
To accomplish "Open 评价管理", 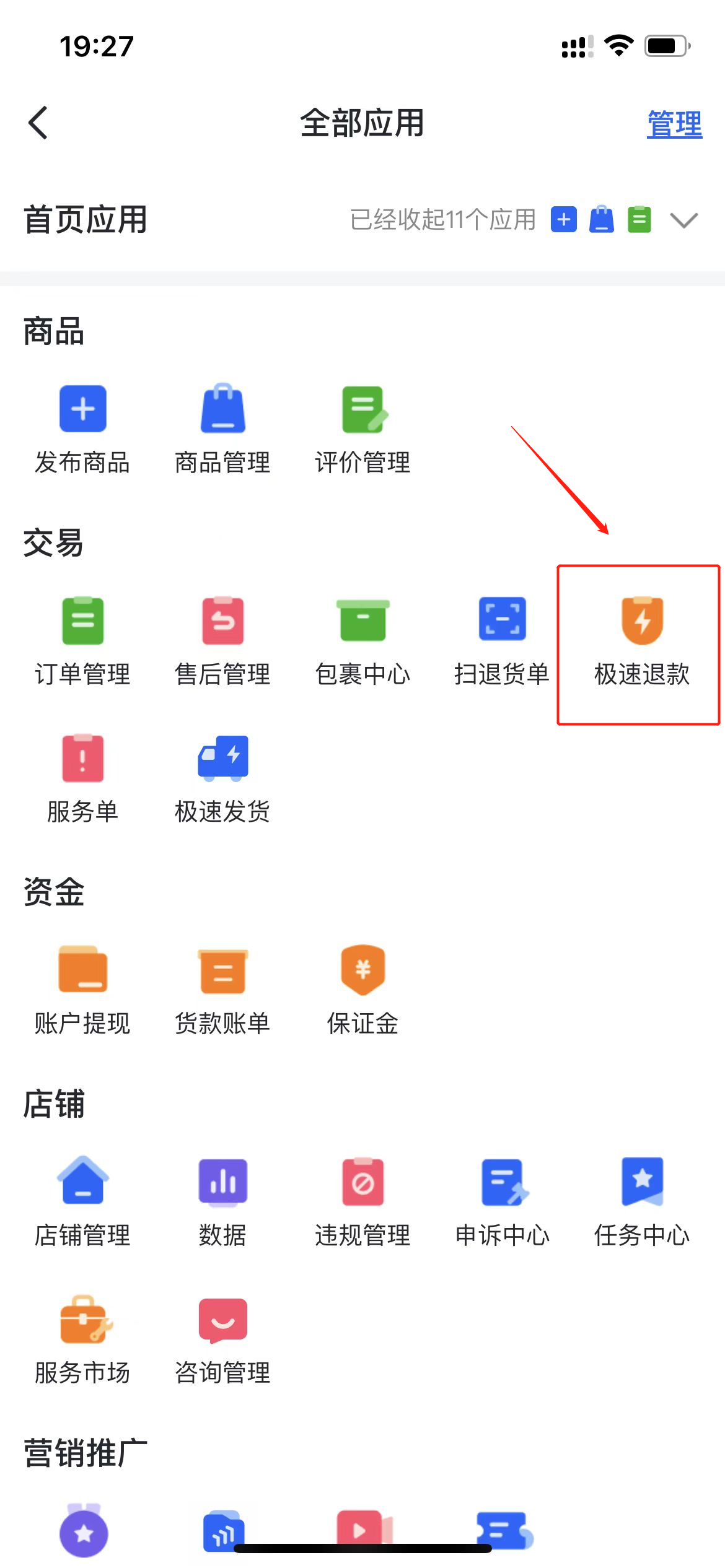I will 362,427.
